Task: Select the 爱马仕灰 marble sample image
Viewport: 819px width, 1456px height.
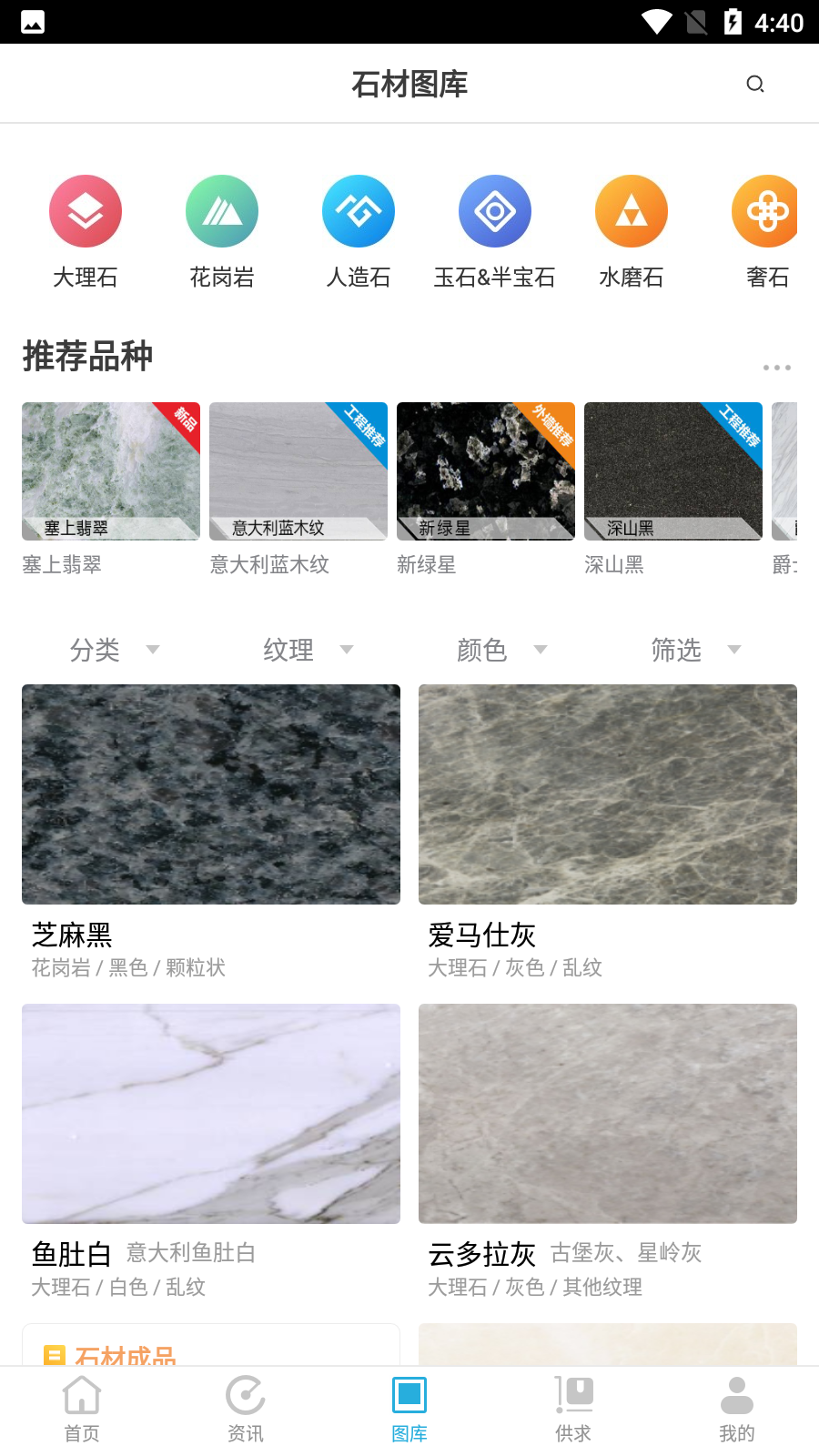Action: point(607,794)
